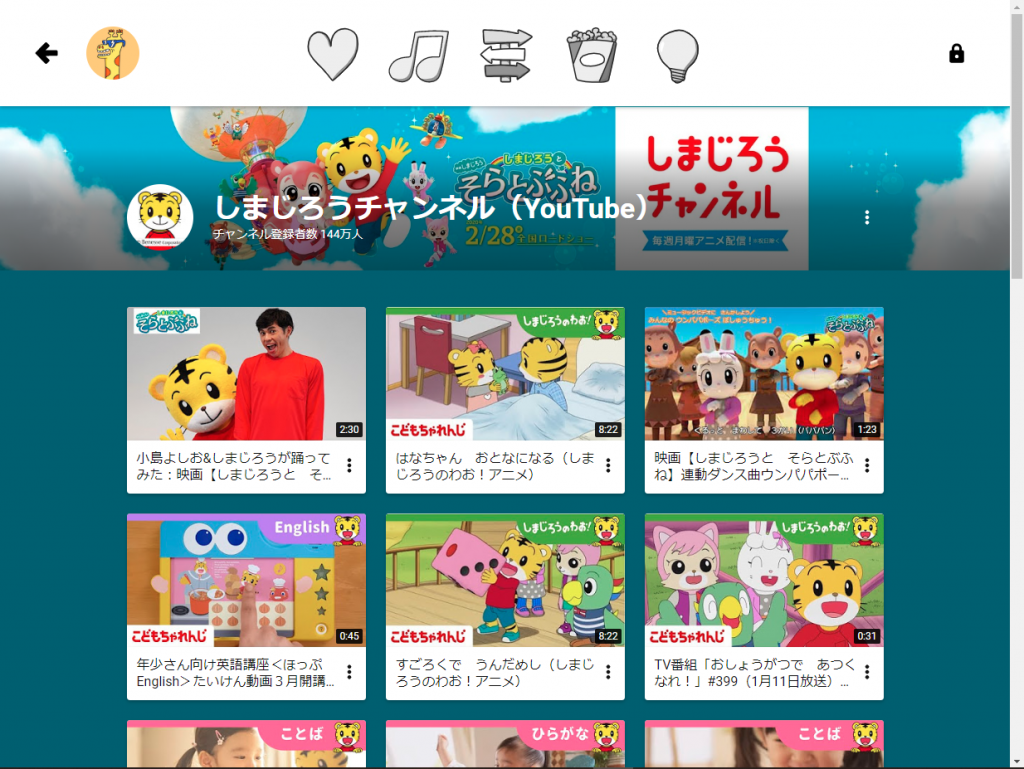Open the signpost explore category

point(506,55)
